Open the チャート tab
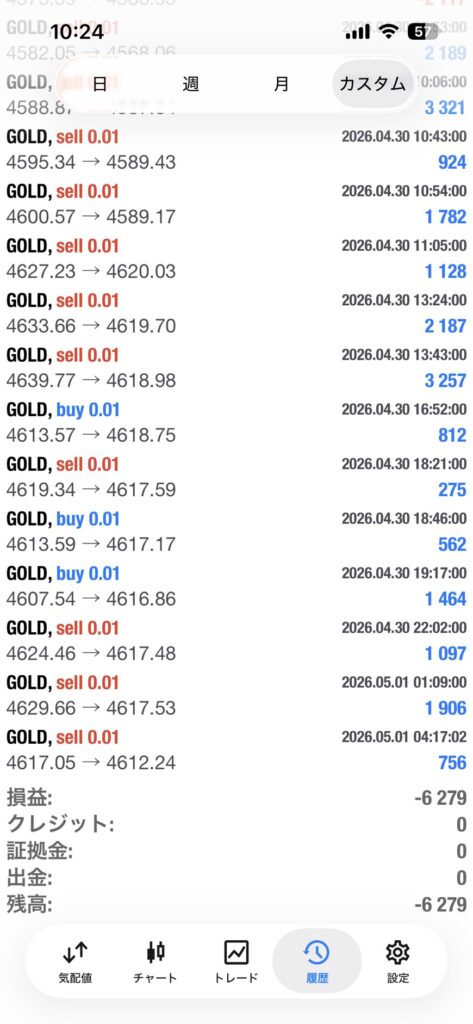The height and width of the screenshot is (1024, 473). [155, 961]
